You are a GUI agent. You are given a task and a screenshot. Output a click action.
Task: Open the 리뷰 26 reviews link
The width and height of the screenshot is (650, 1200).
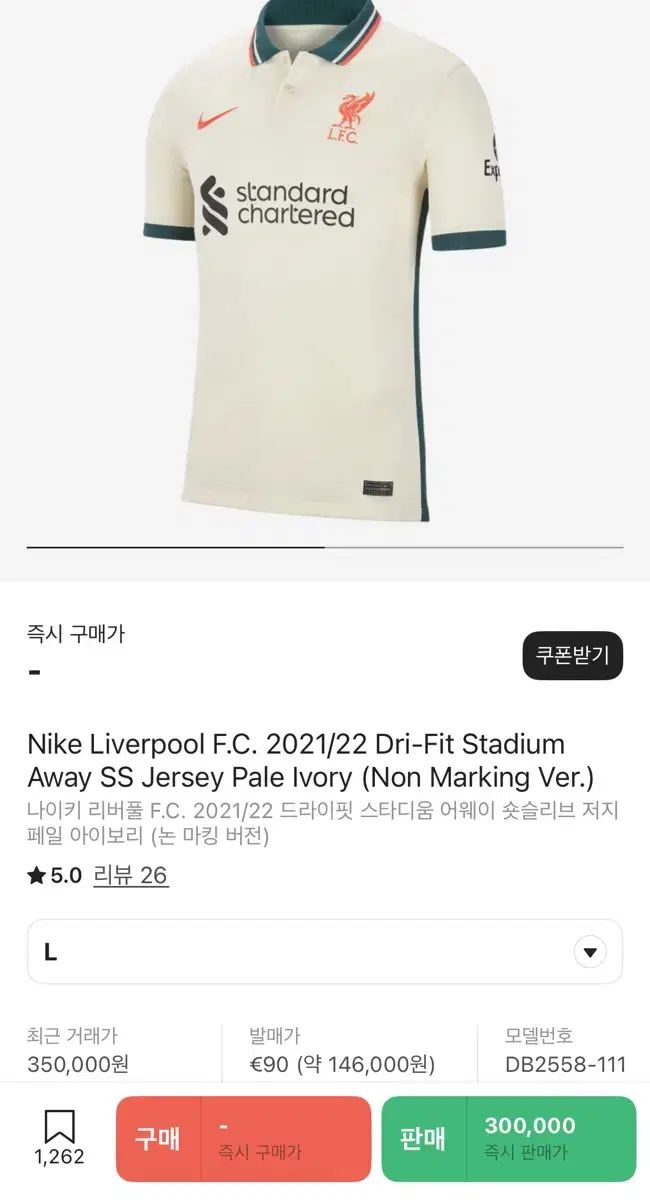[x=130, y=875]
